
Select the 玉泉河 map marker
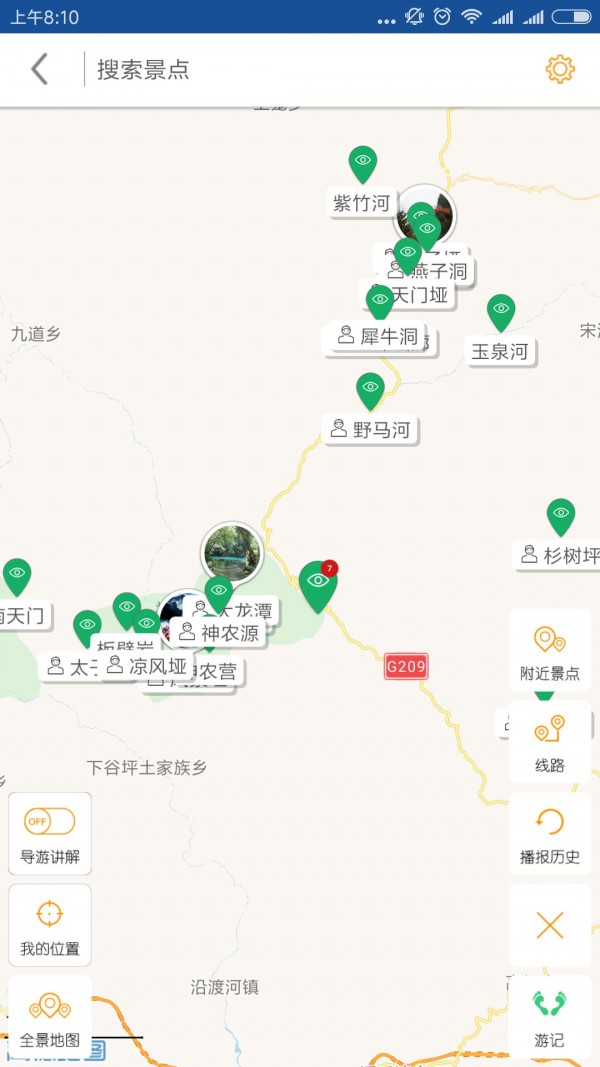click(501, 313)
